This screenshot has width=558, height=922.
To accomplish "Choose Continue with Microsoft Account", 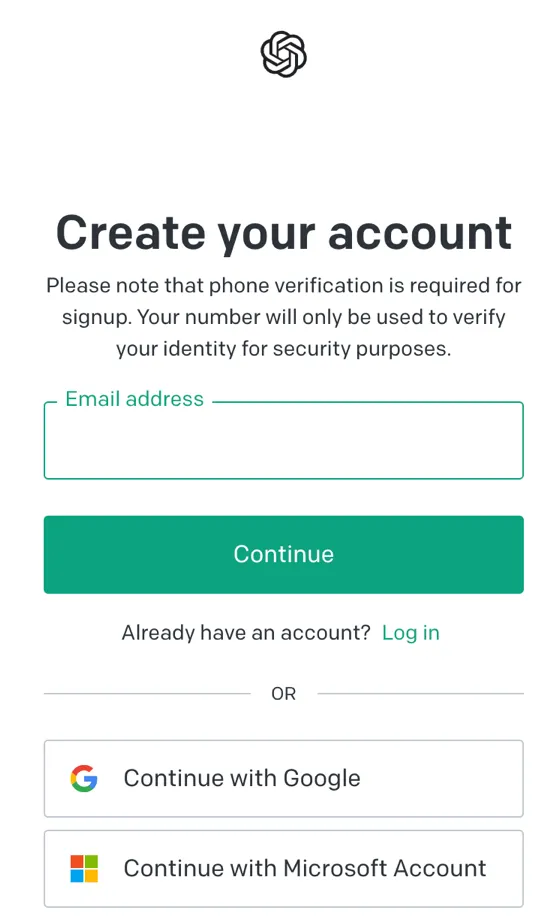I will 283,868.
